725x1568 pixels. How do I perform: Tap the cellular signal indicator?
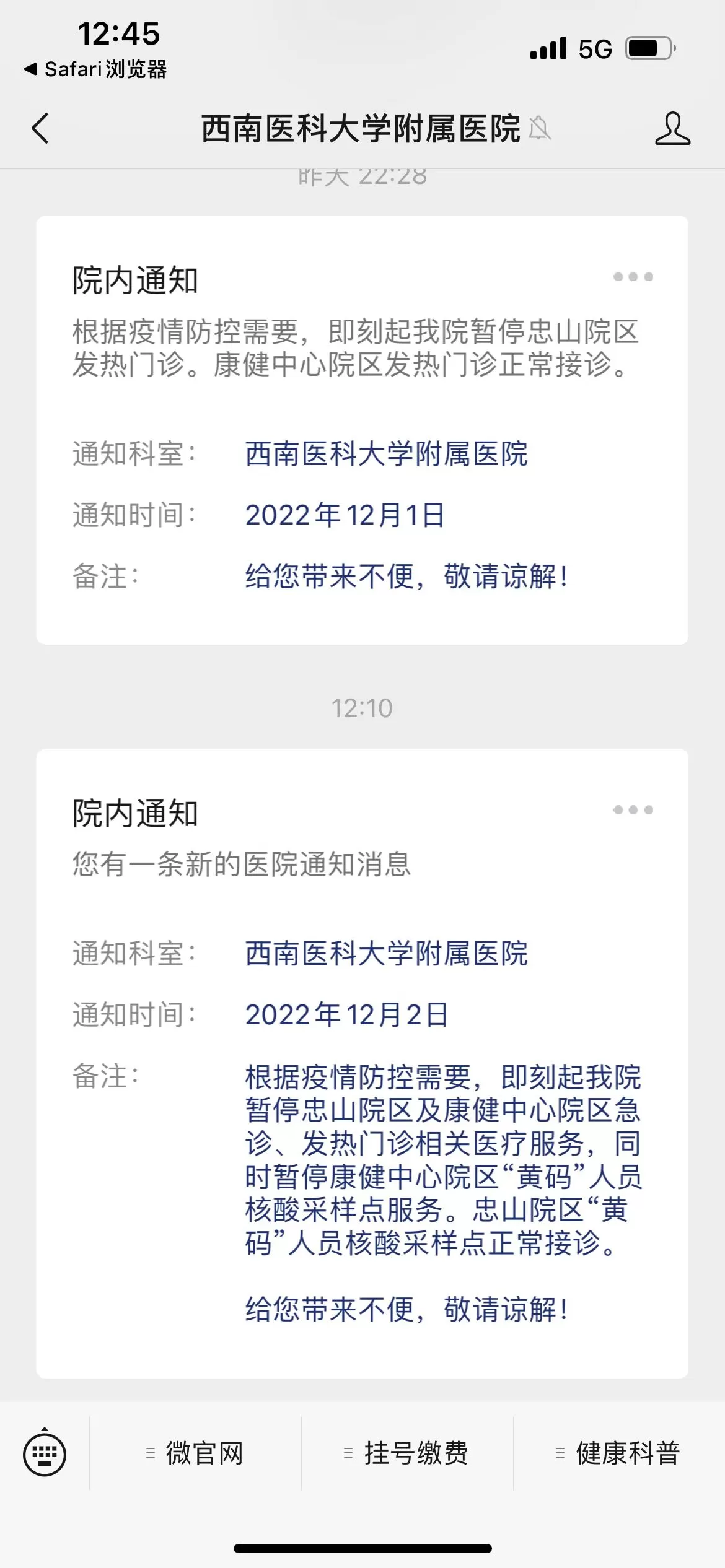(548, 48)
